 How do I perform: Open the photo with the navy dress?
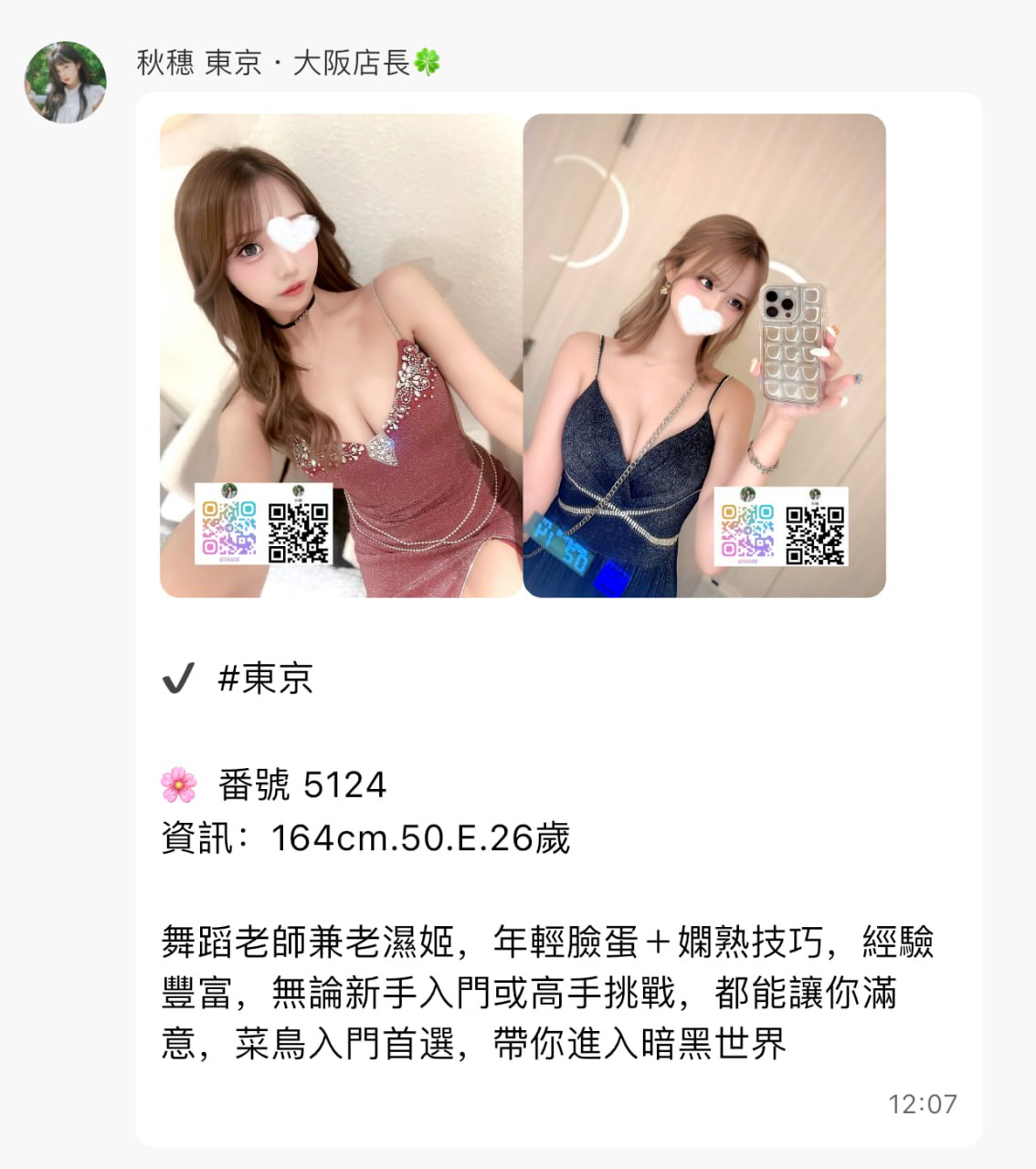[x=703, y=356]
